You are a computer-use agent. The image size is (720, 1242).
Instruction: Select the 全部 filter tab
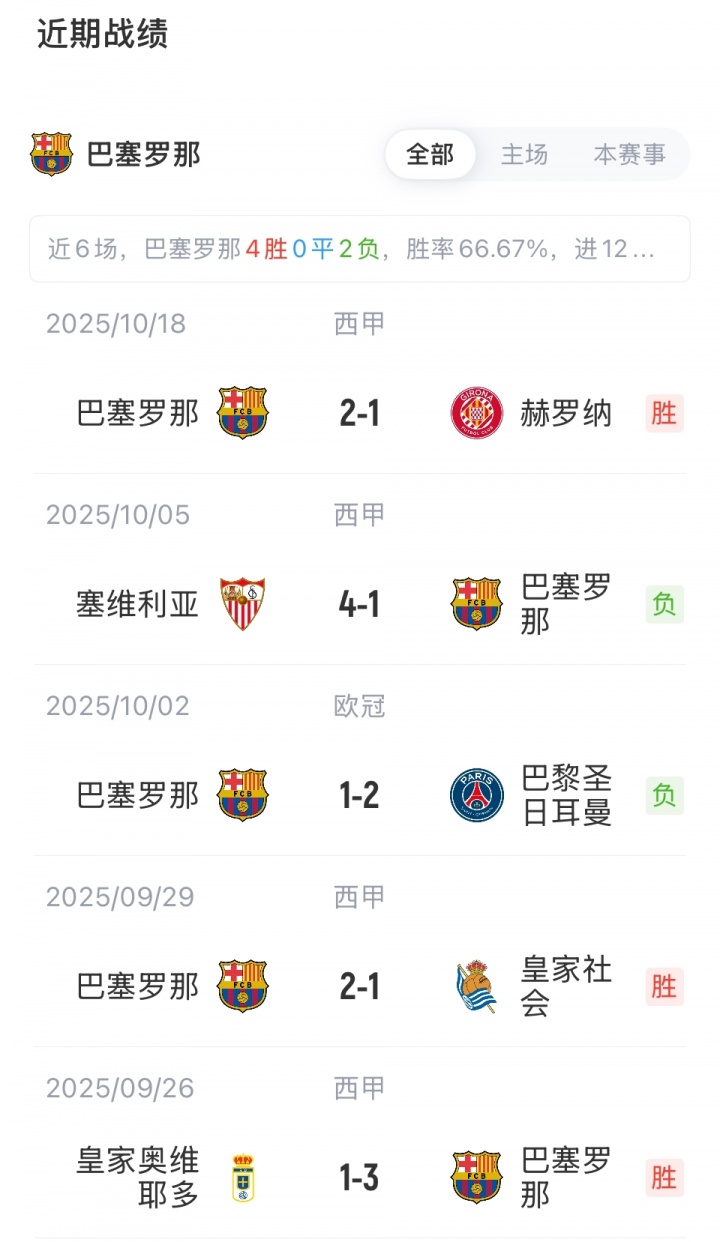(x=430, y=154)
